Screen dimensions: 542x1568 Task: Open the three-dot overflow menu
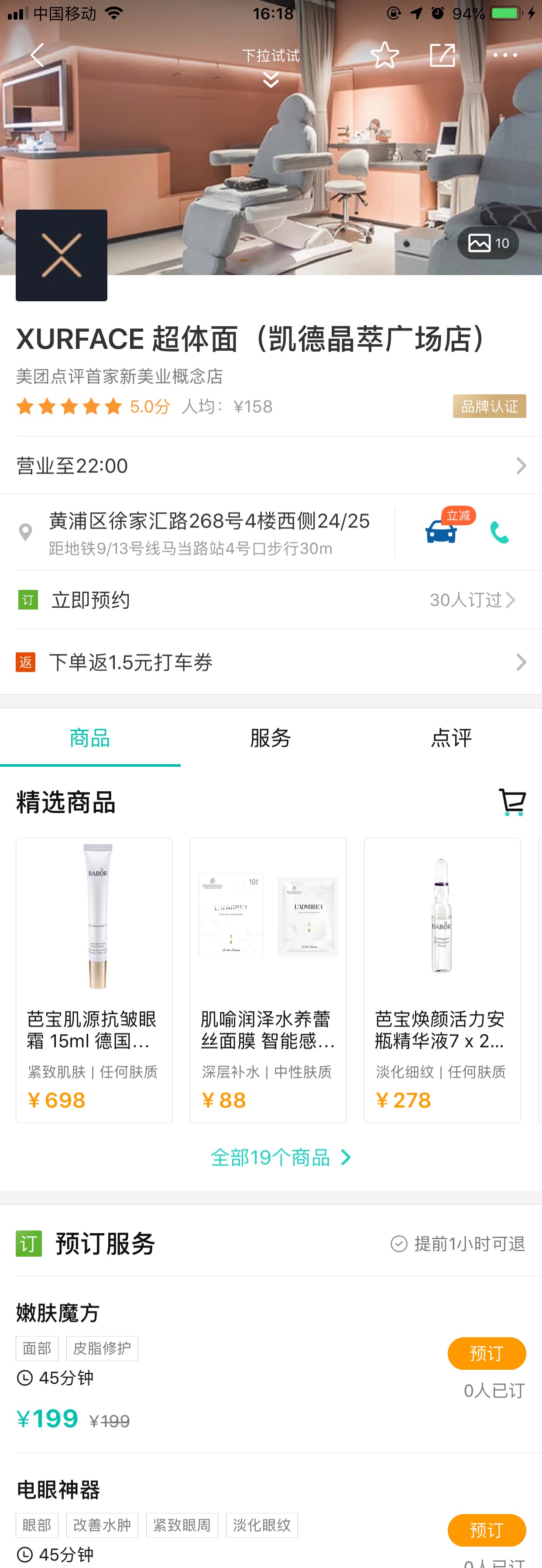pos(505,55)
